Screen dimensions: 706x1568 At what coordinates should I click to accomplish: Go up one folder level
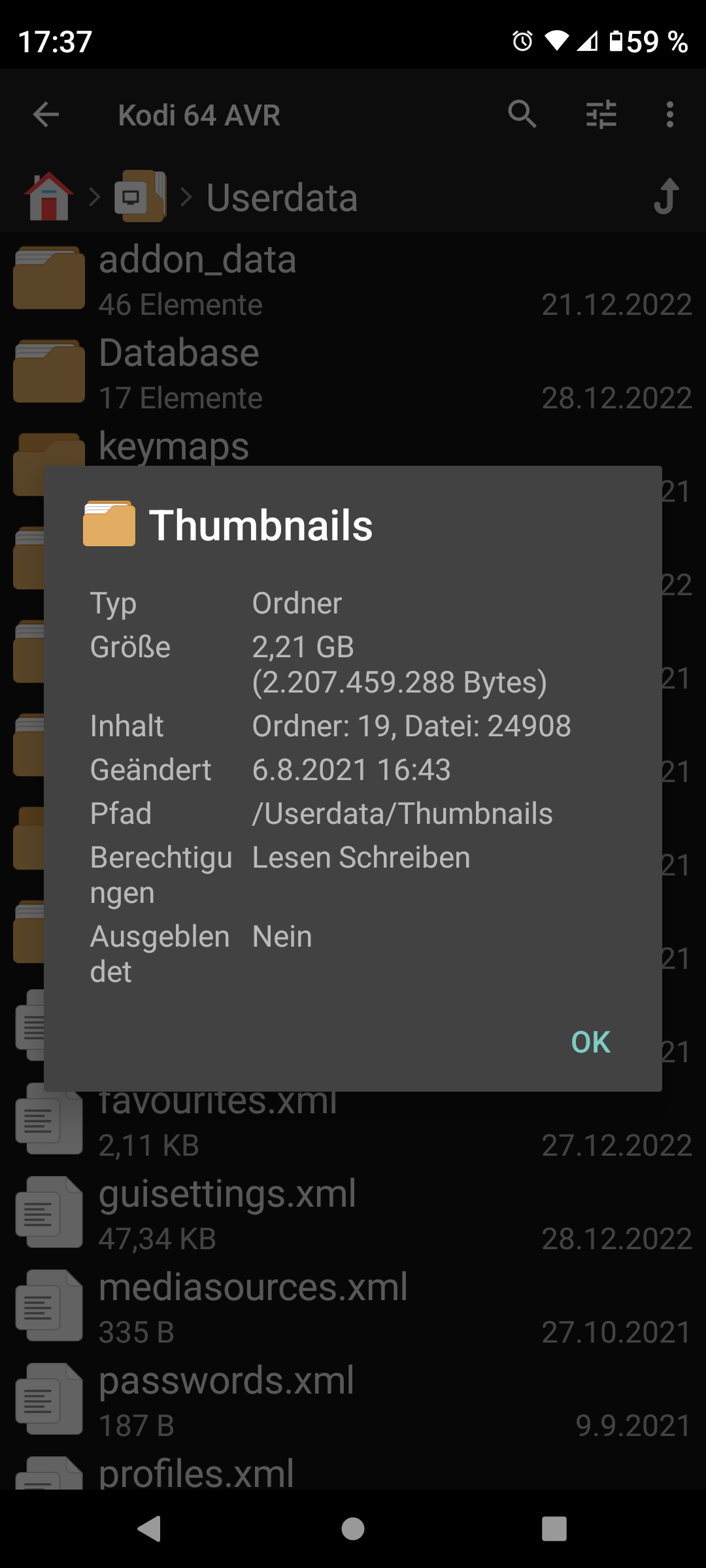[666, 197]
